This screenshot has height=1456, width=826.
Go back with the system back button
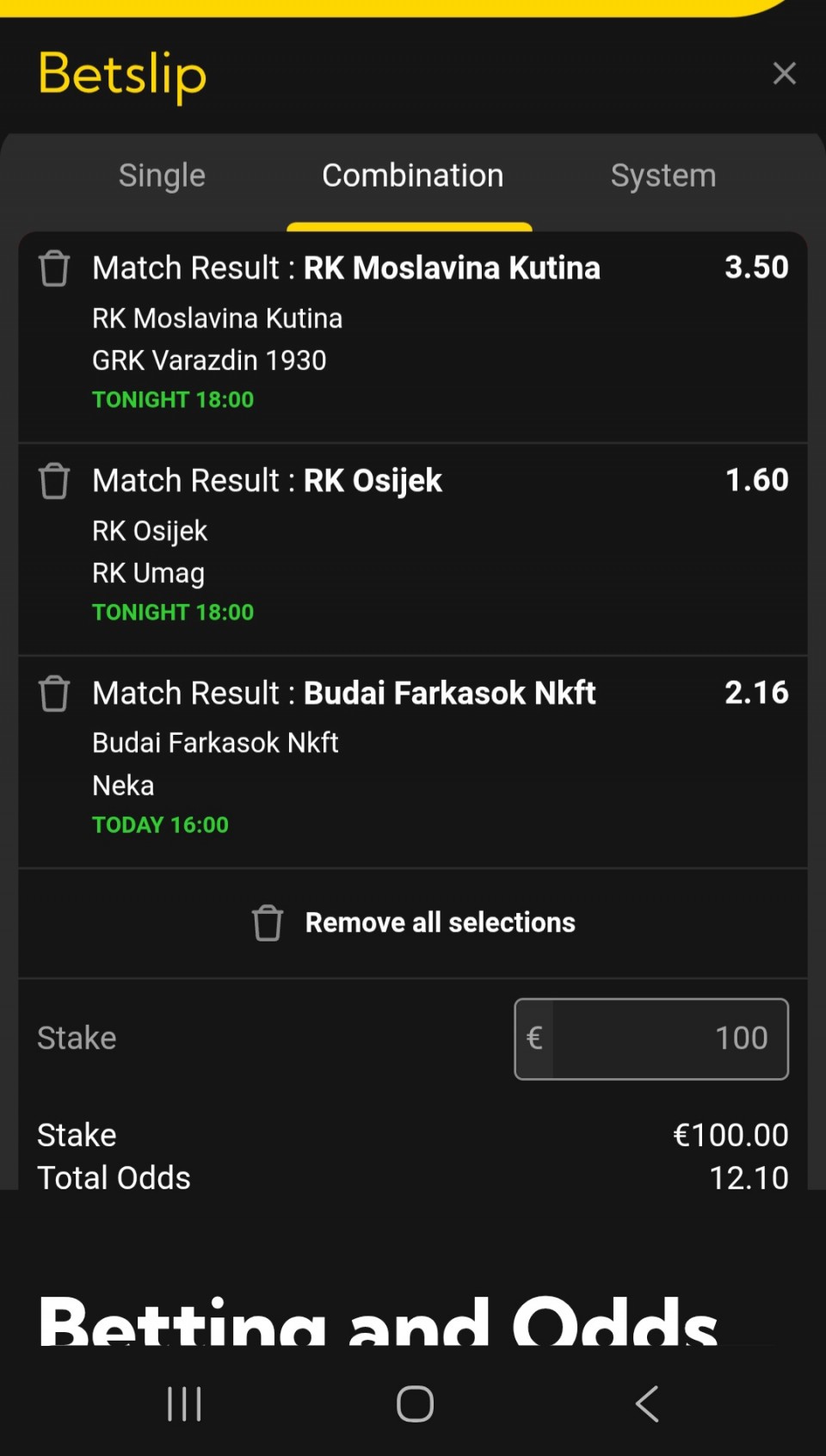(647, 1404)
